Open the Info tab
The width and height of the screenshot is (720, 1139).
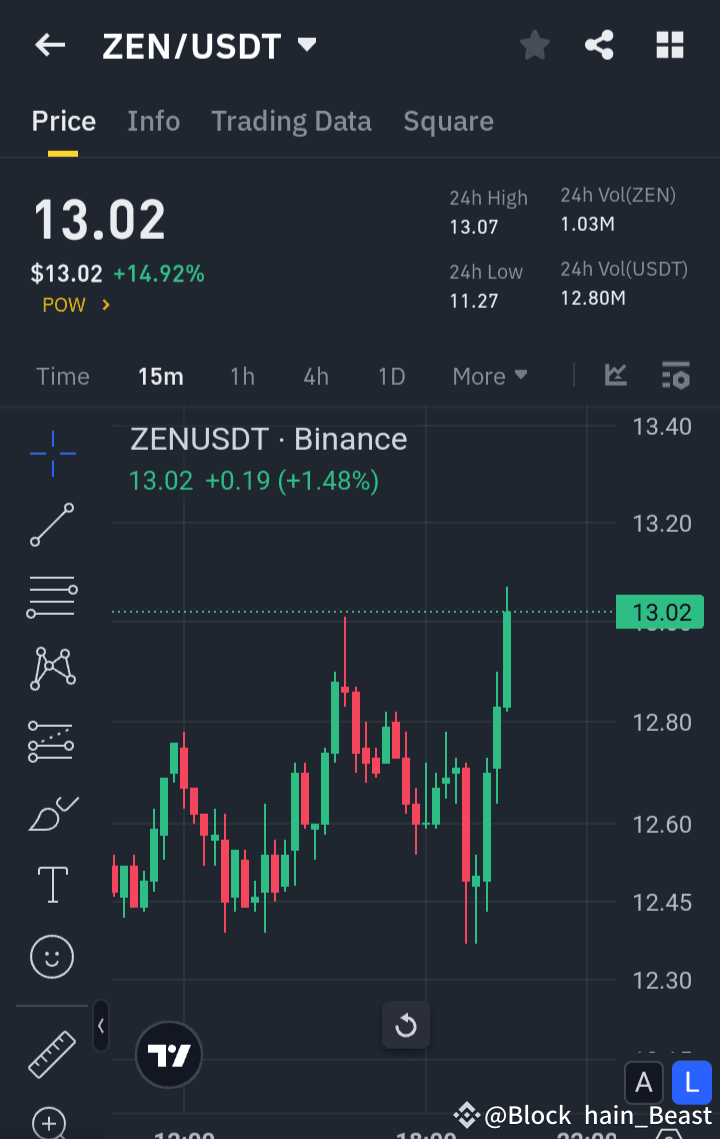(x=153, y=121)
